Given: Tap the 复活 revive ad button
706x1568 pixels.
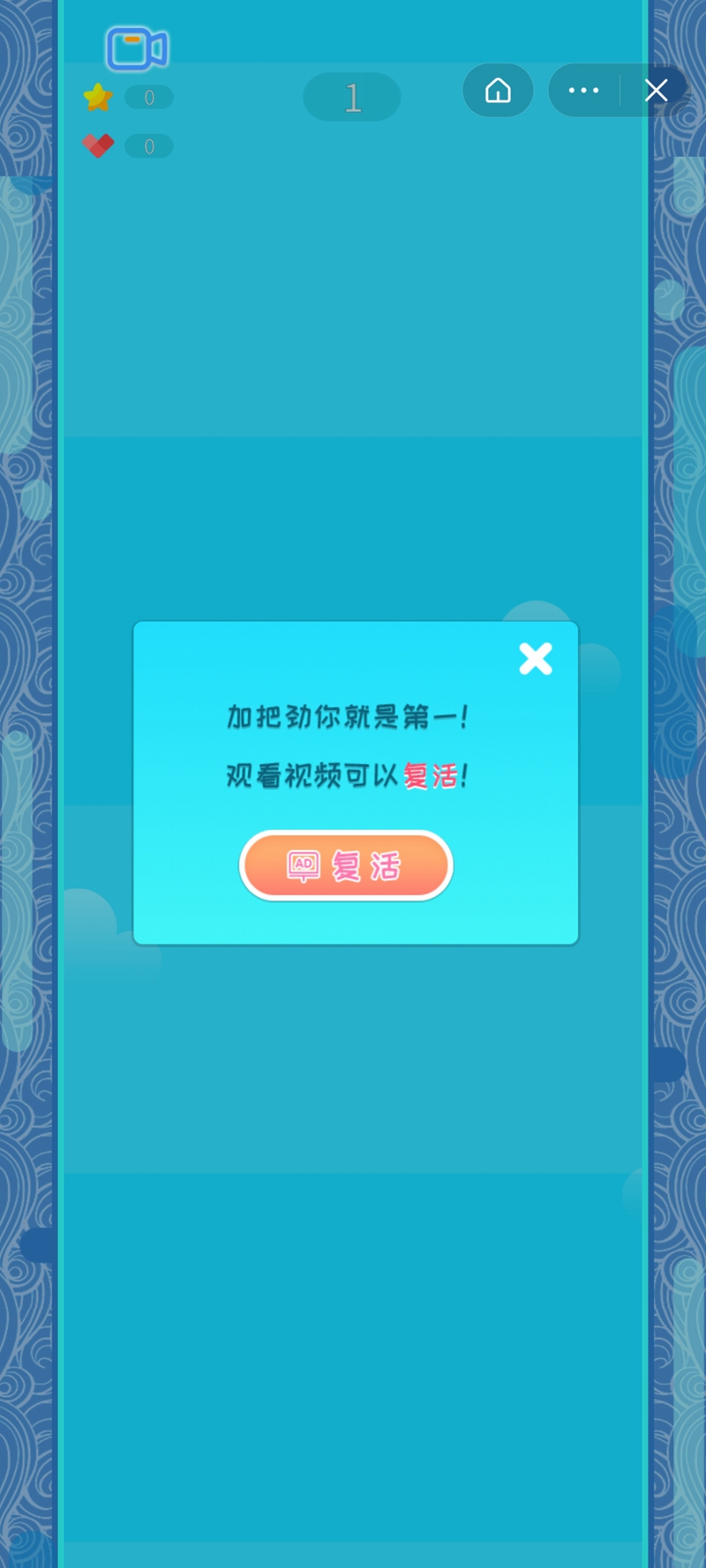Looking at the screenshot, I should coord(346,866).
